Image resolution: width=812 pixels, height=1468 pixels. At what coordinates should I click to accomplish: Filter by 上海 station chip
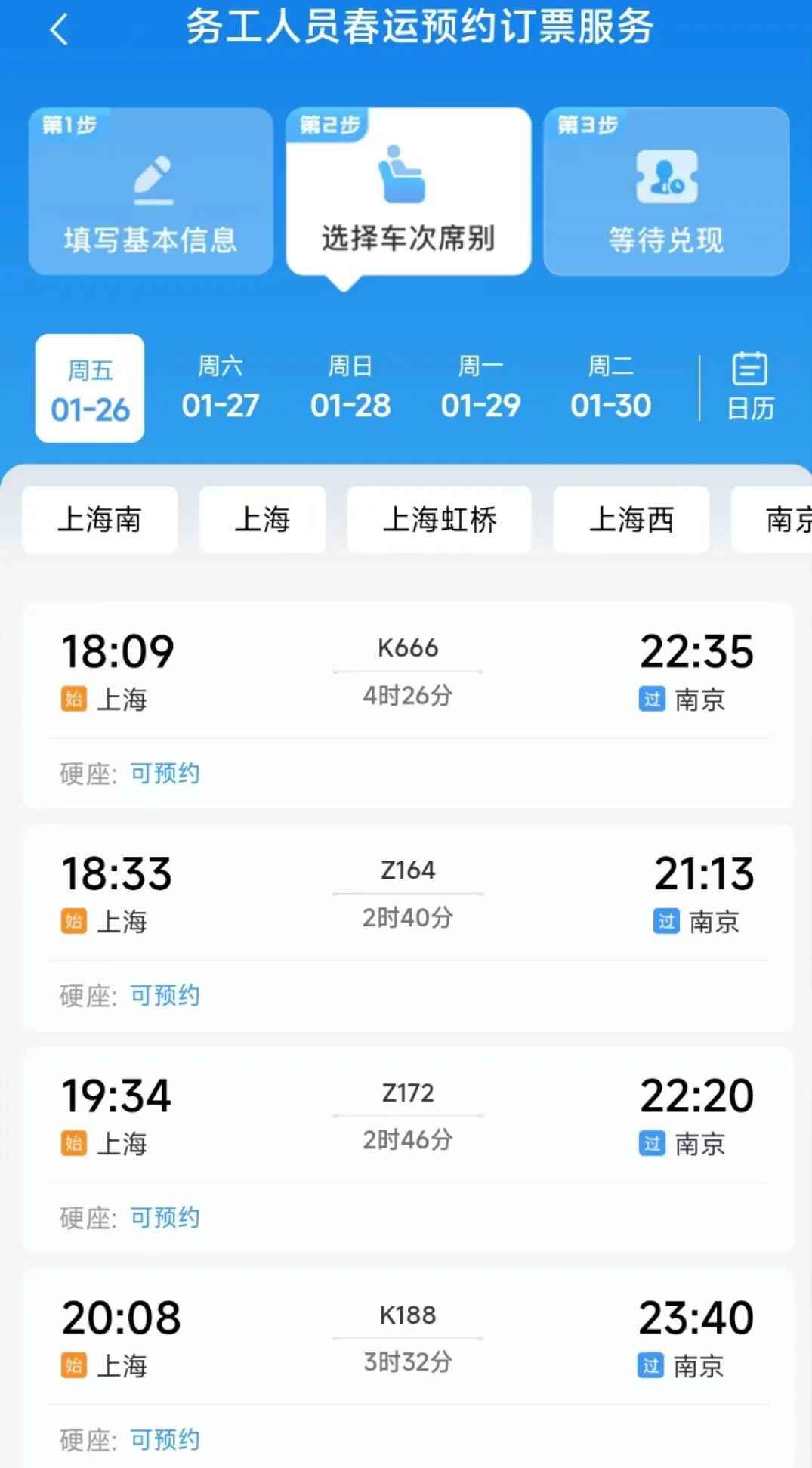point(262,520)
